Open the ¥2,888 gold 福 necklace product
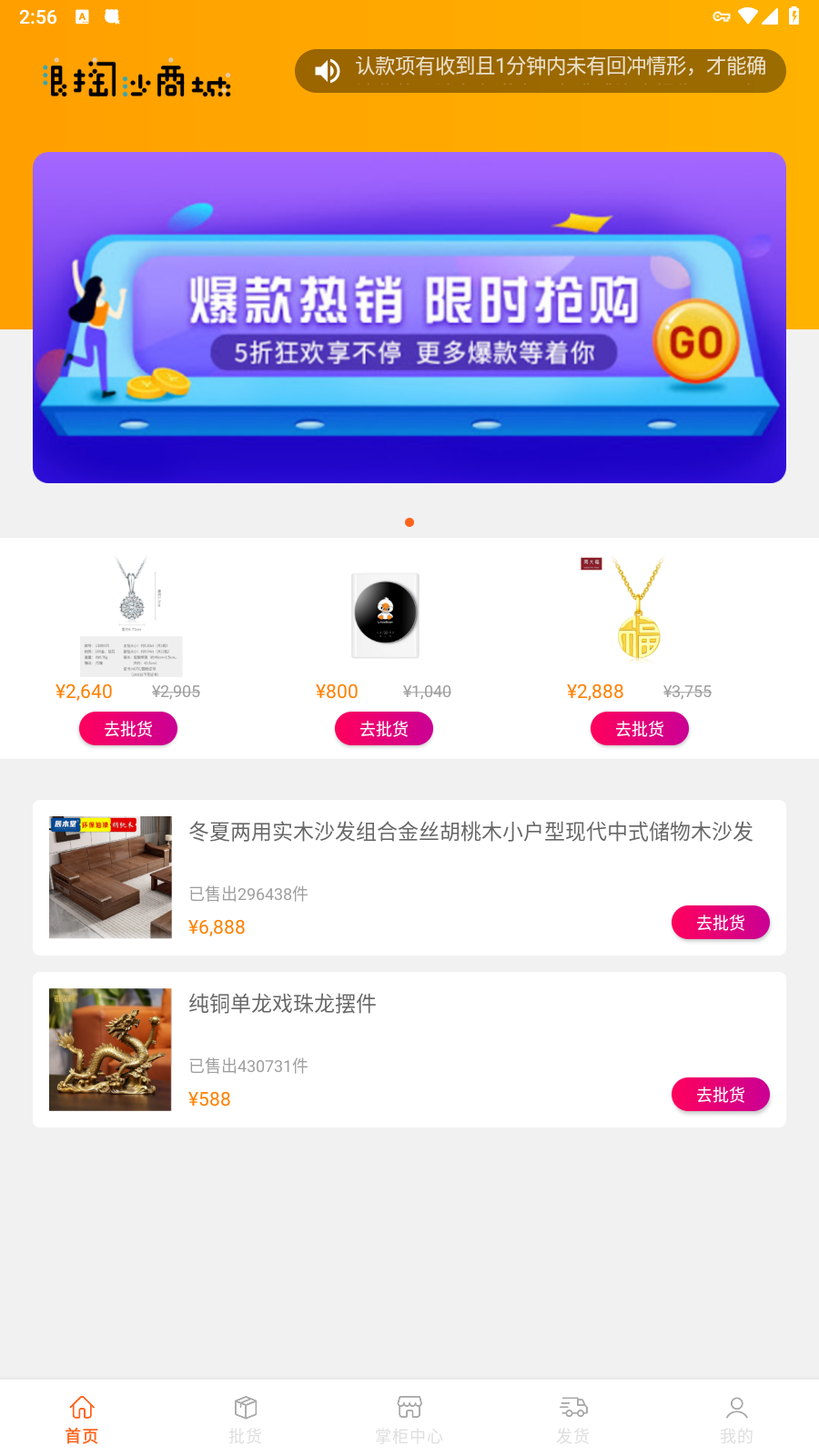 [639, 610]
